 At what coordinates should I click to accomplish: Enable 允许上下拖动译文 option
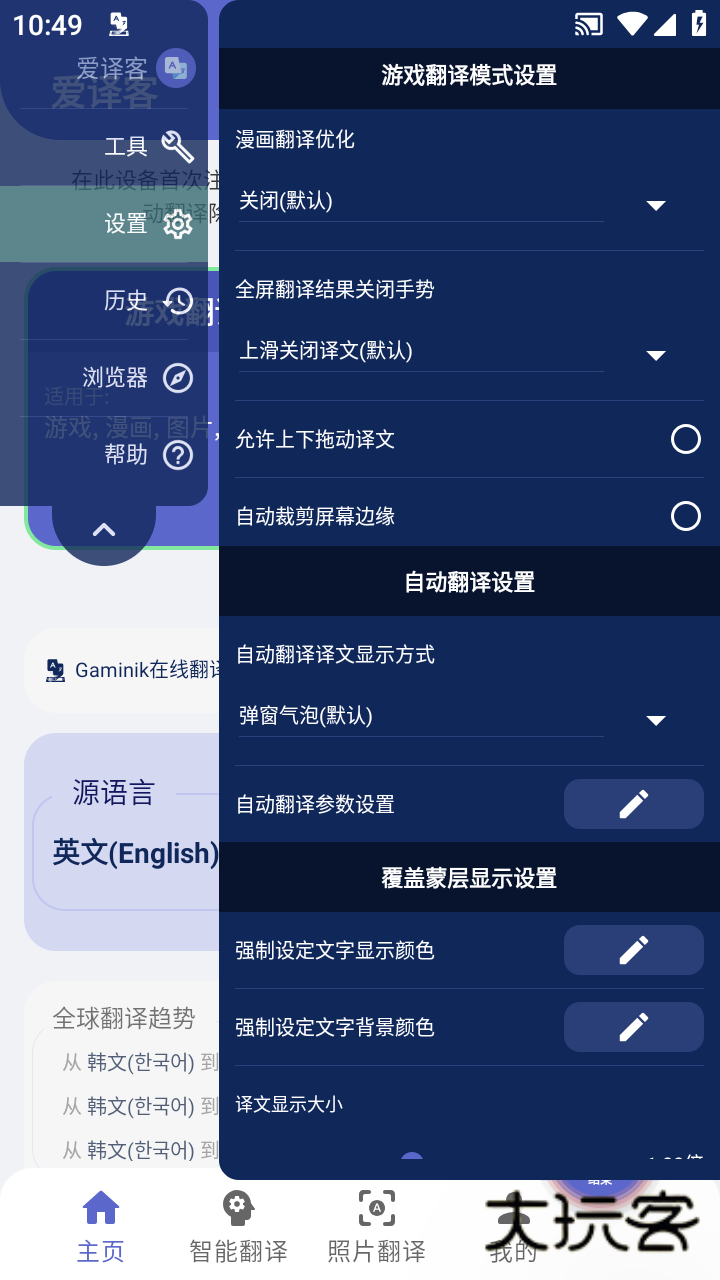pos(686,439)
